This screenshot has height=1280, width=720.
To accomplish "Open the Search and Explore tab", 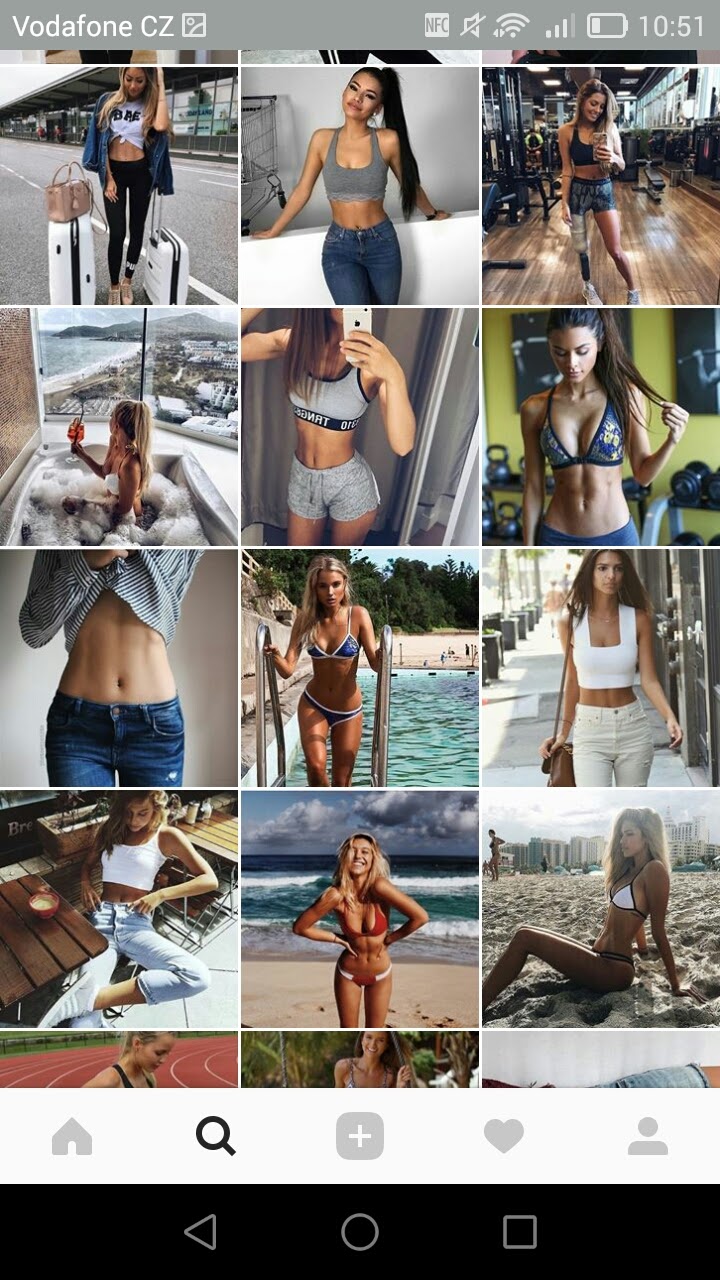I will pos(215,1137).
